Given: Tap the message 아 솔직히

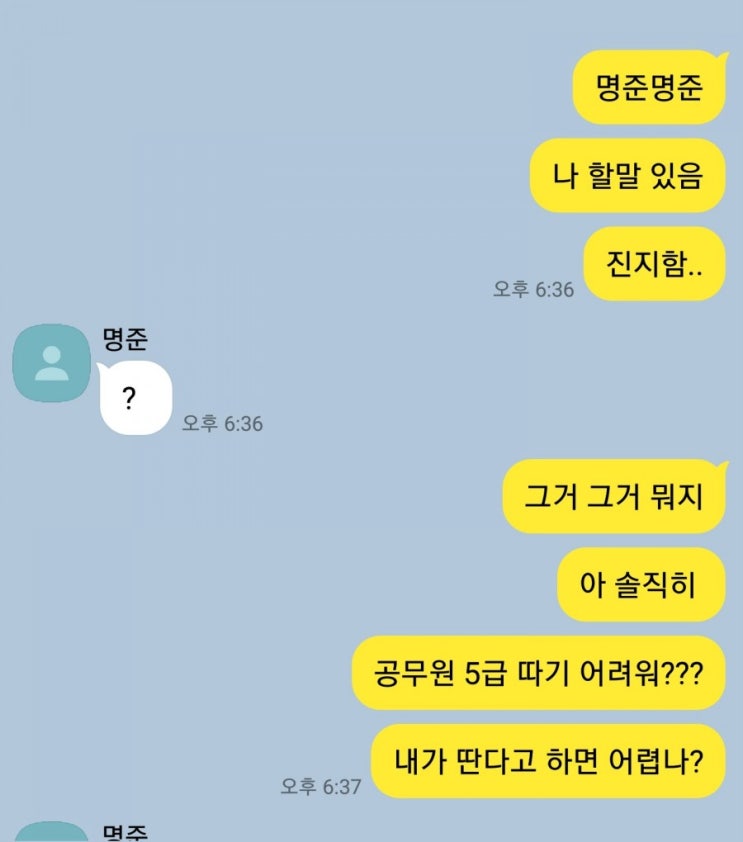Looking at the screenshot, I should point(644,586).
